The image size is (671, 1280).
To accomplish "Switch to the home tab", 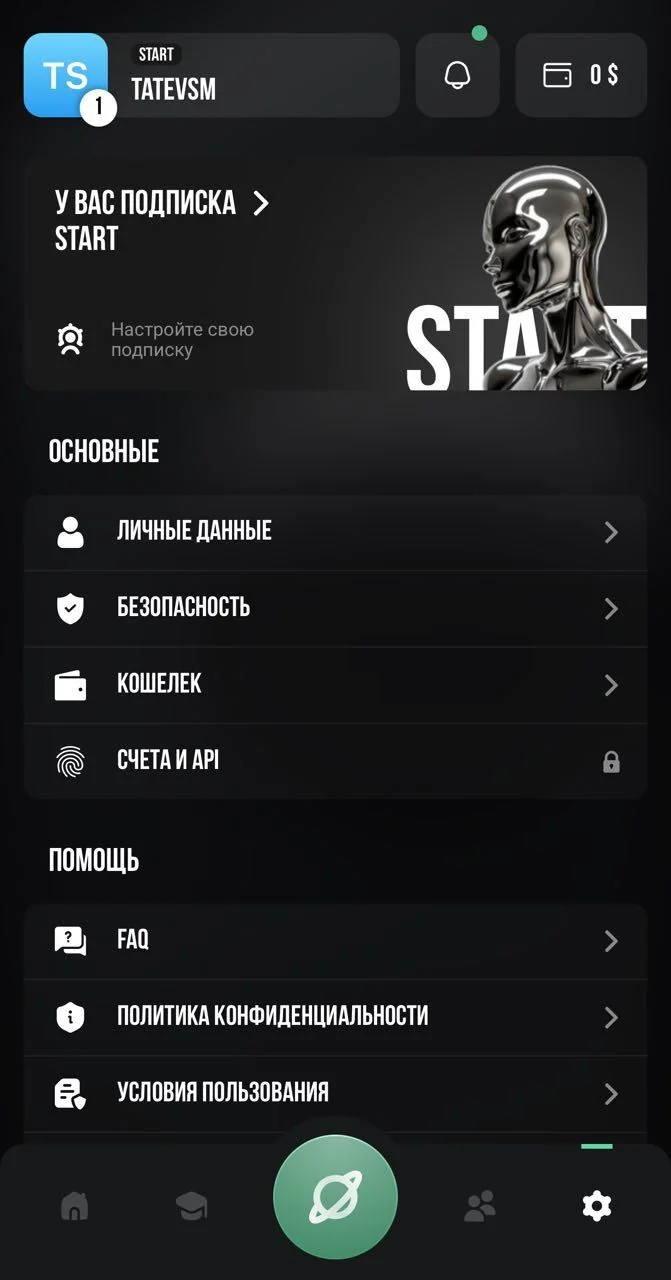I will (x=75, y=1207).
